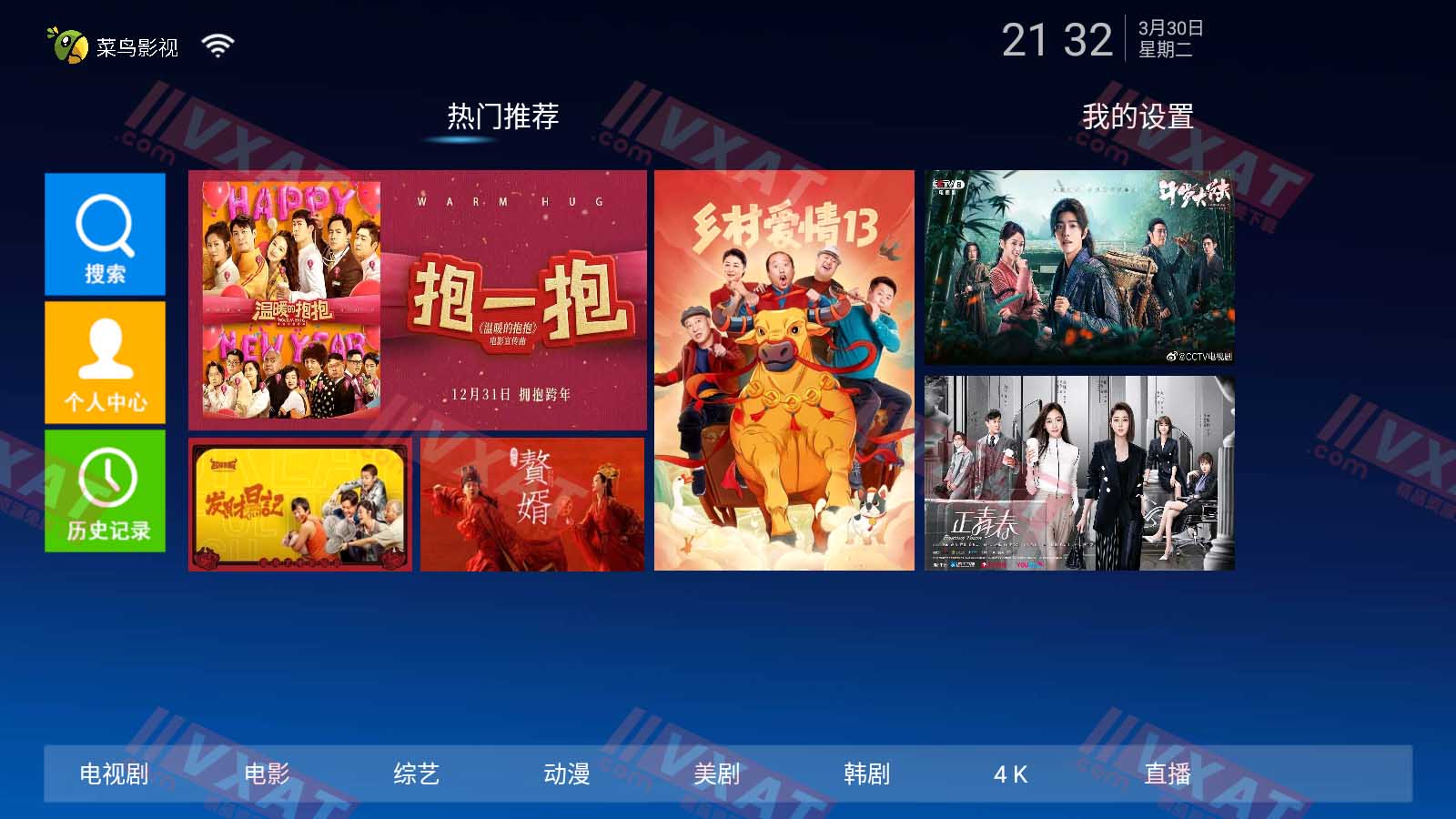Browse the 综艺 category

click(x=417, y=773)
